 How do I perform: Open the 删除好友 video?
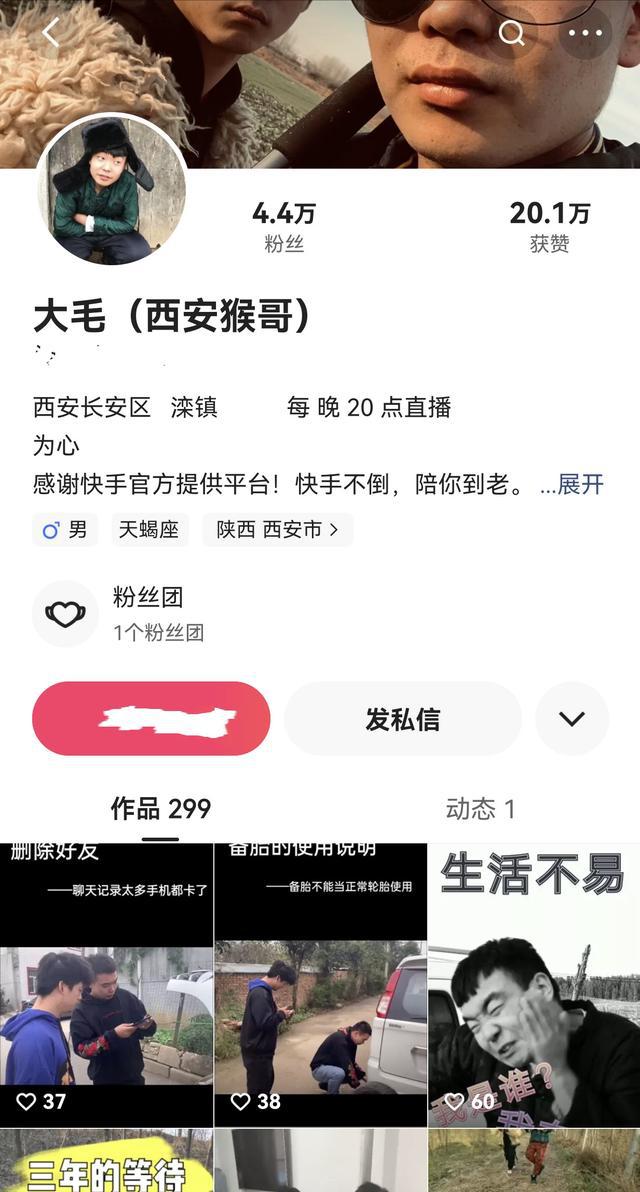(106, 985)
